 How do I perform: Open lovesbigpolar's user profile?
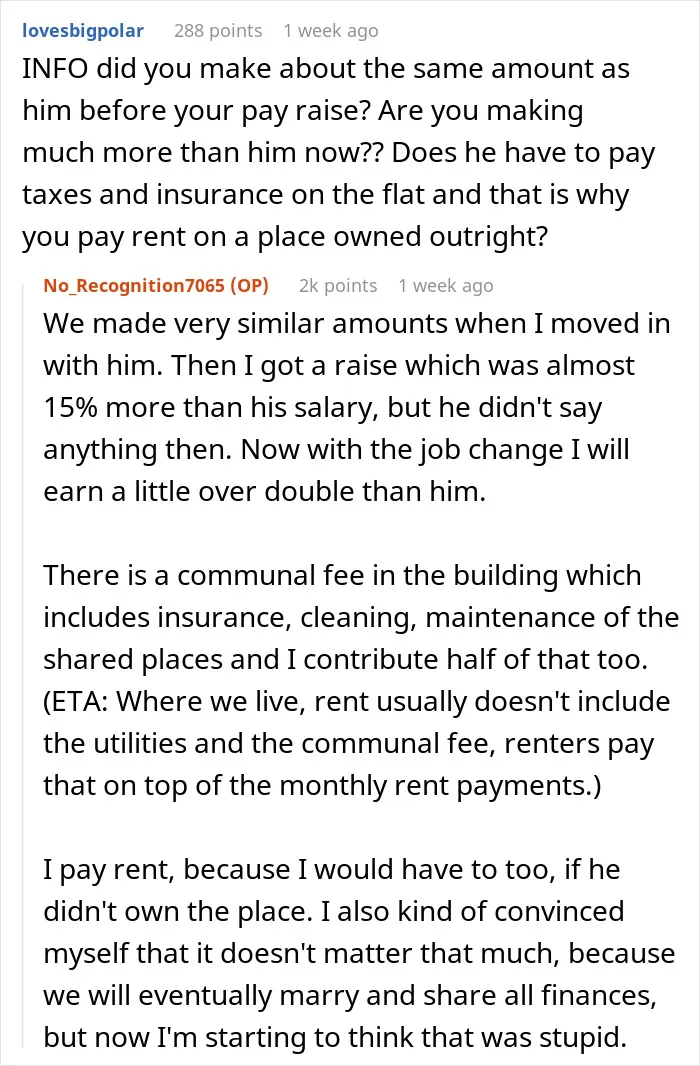pos(83,31)
